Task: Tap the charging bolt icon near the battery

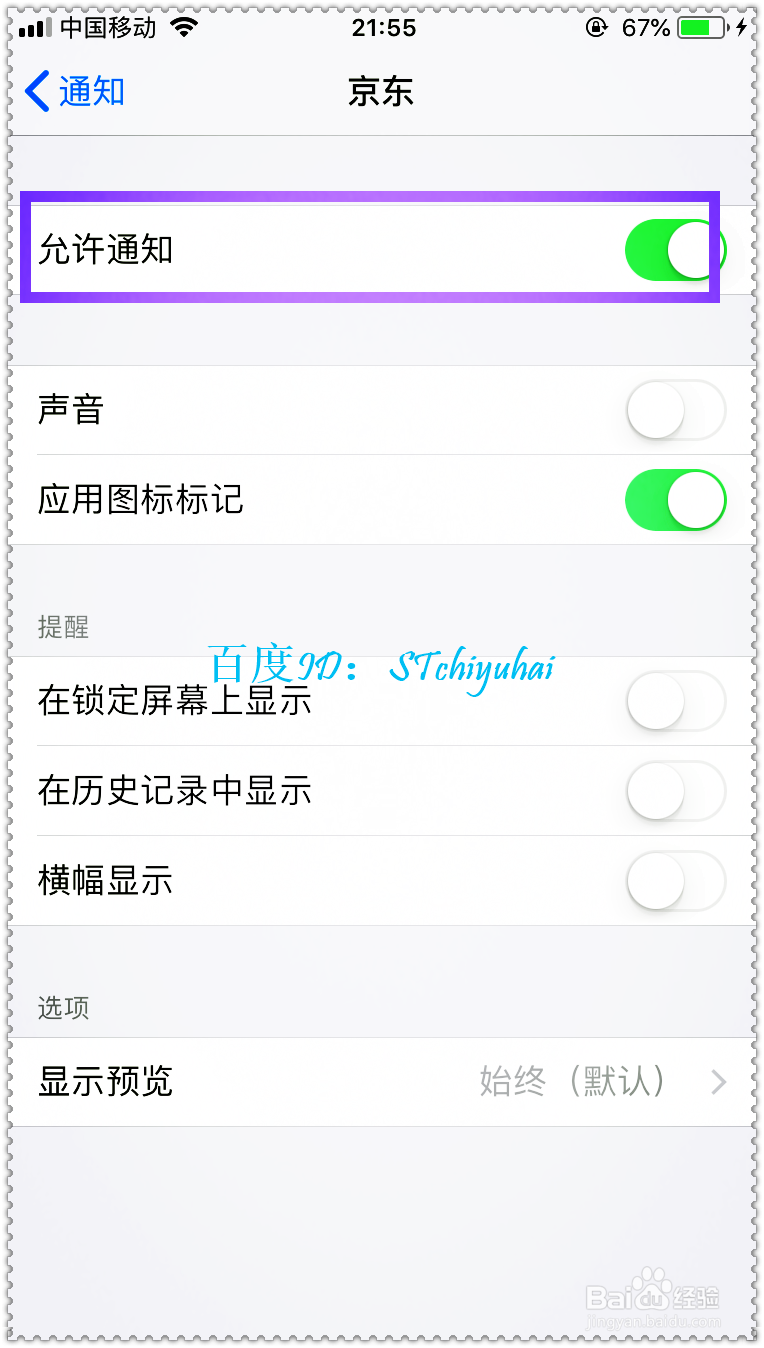Action: [x=741, y=27]
